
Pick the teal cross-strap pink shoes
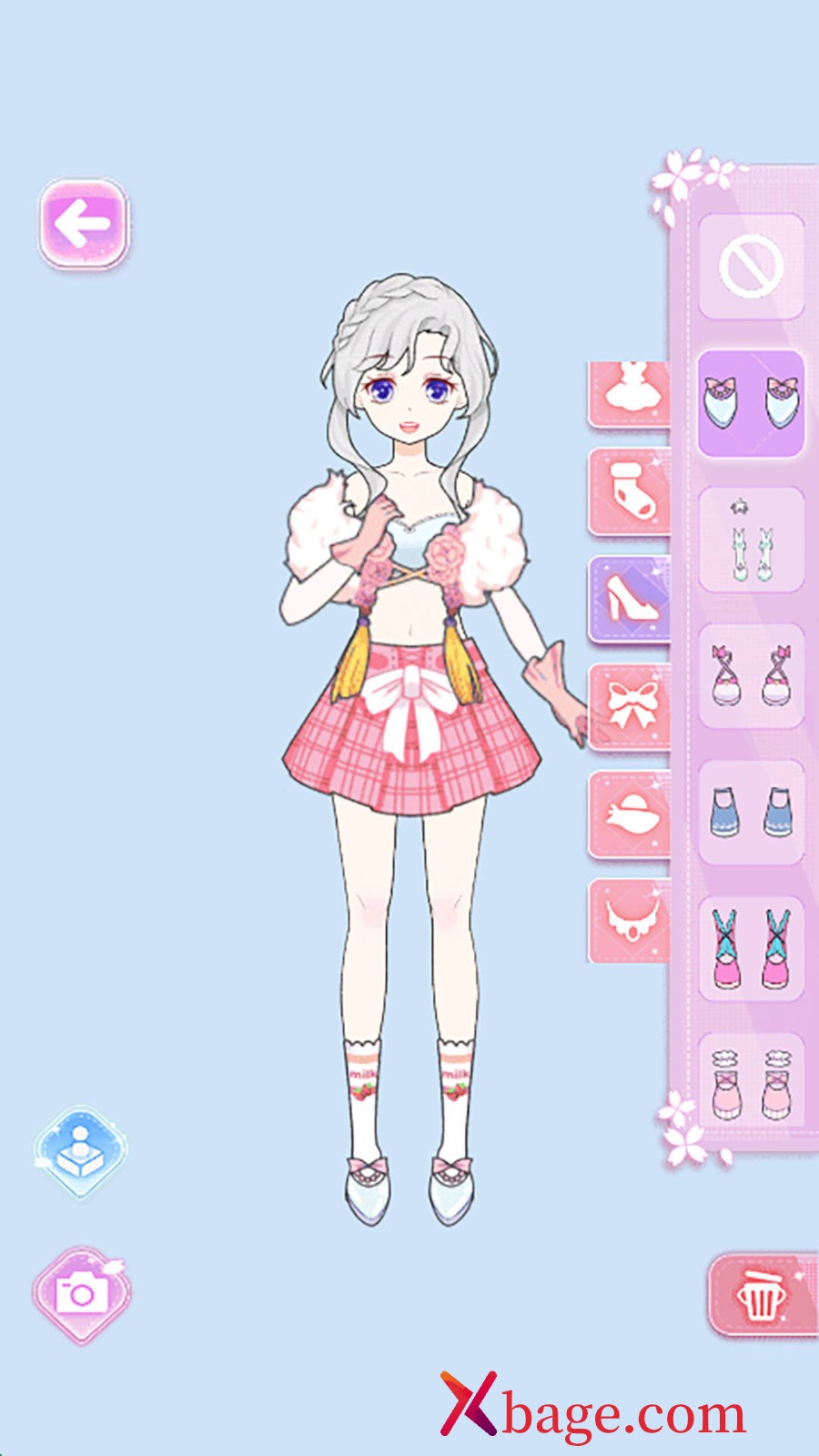752,949
